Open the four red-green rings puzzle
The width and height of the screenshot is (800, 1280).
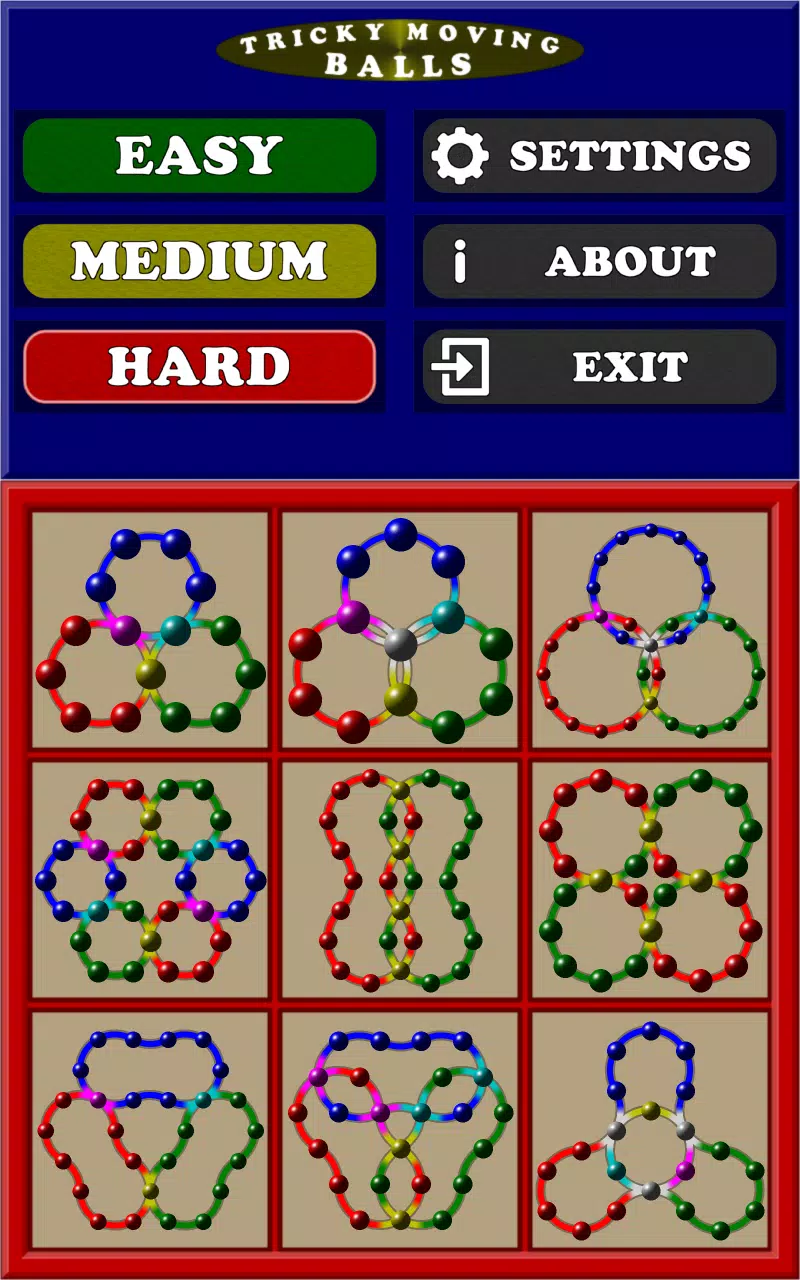point(650,880)
